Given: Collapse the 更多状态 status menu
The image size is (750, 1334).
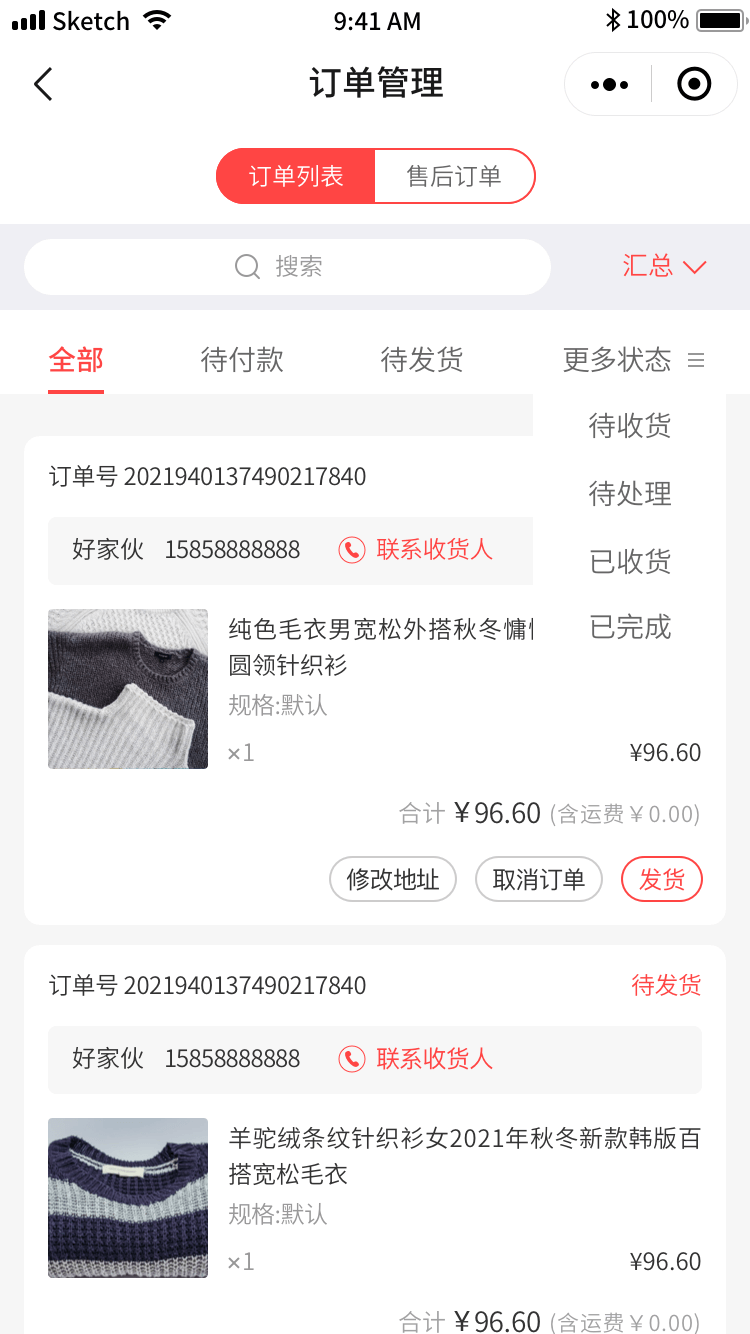Looking at the screenshot, I should [633, 360].
